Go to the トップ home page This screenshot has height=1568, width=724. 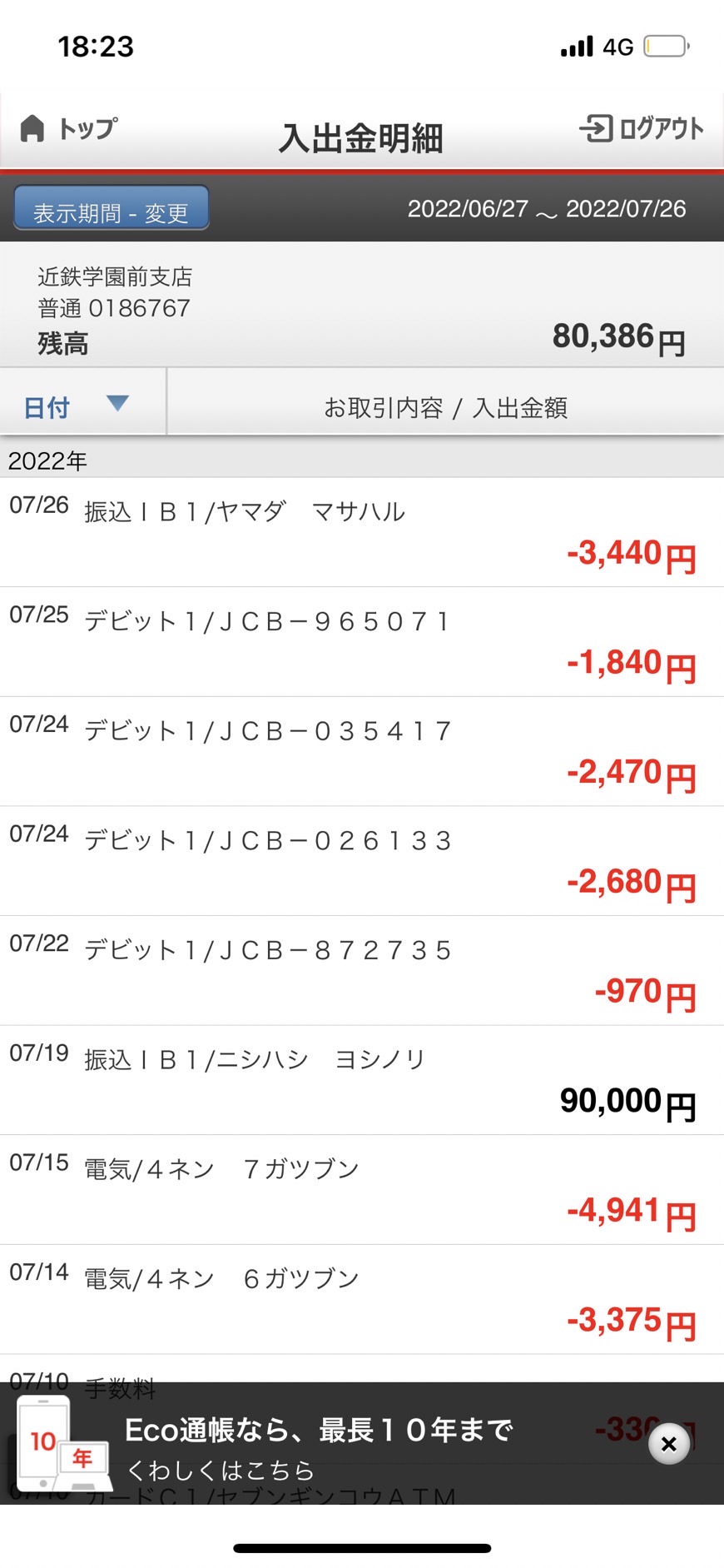[68, 128]
